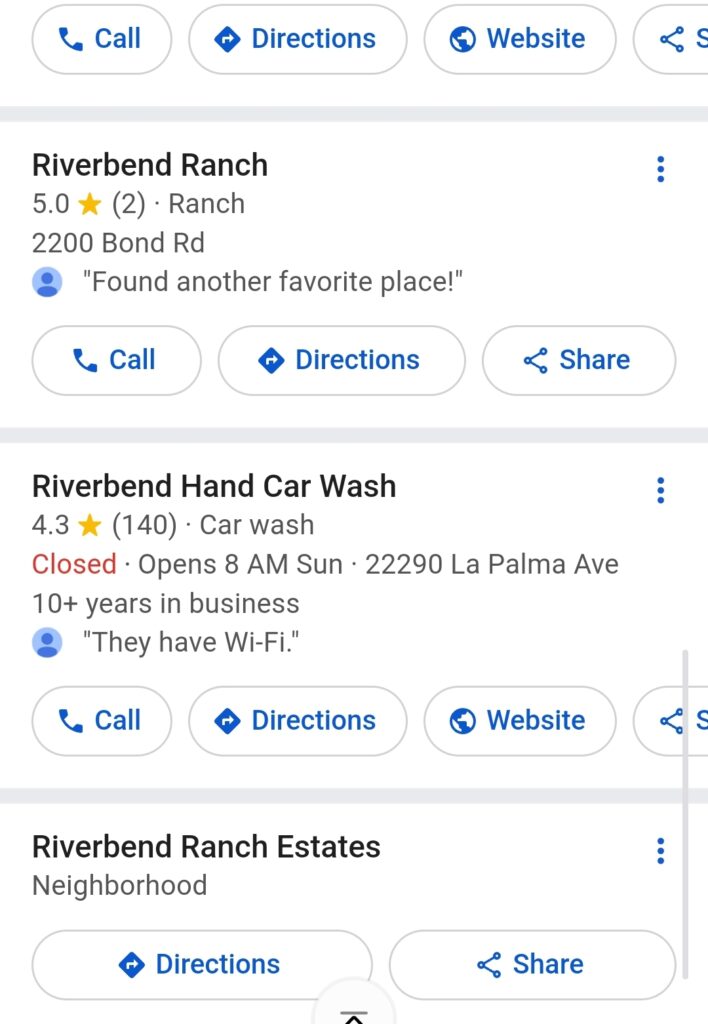Call Riverbend Hand Car Wash
Image resolution: width=708 pixels, height=1024 pixels.
click(x=101, y=721)
